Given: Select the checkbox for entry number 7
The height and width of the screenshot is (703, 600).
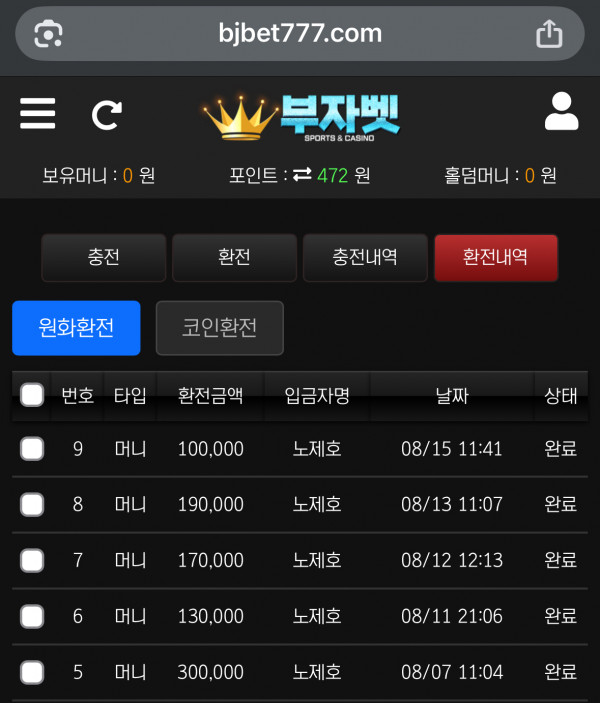Looking at the screenshot, I should pos(32,560).
